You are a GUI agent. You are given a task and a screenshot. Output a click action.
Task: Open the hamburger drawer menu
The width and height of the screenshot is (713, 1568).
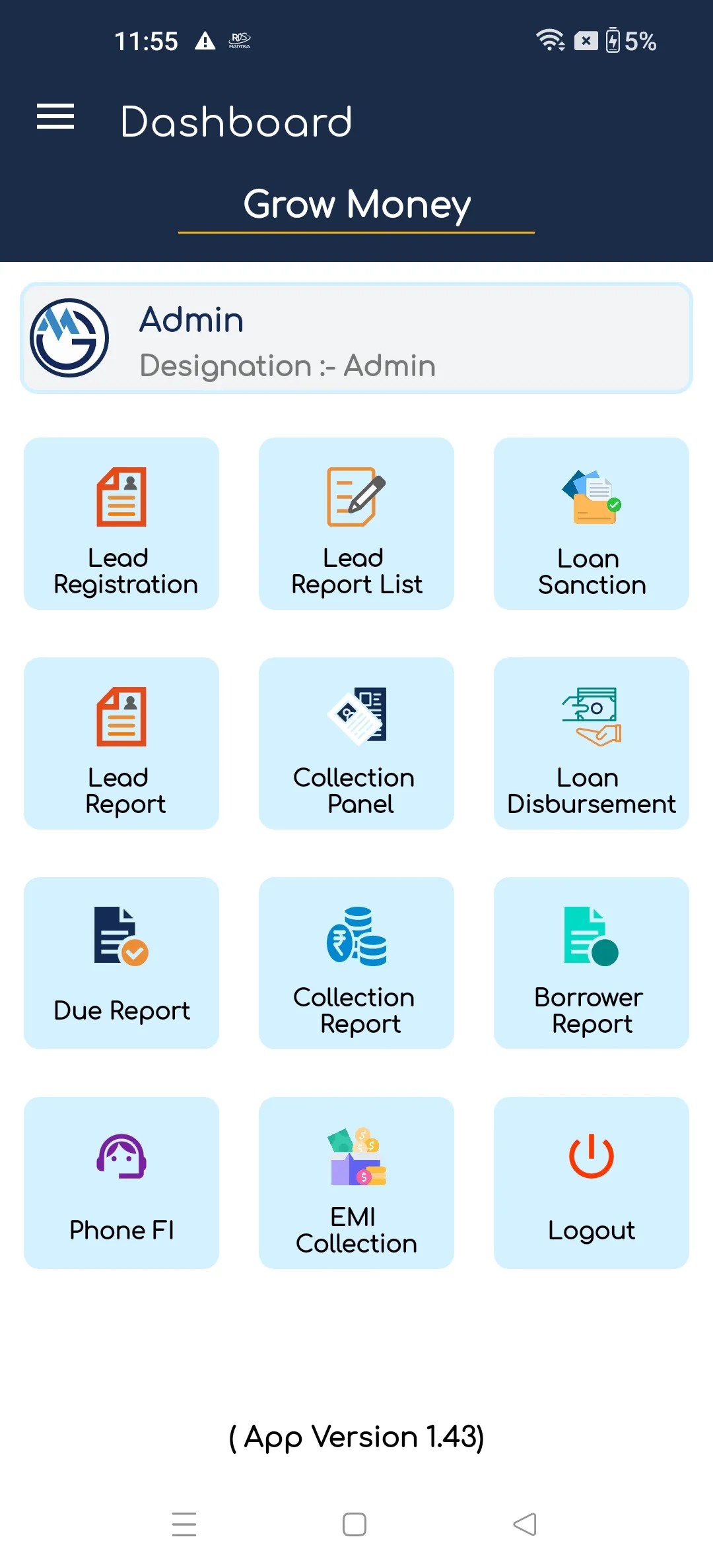[55, 117]
